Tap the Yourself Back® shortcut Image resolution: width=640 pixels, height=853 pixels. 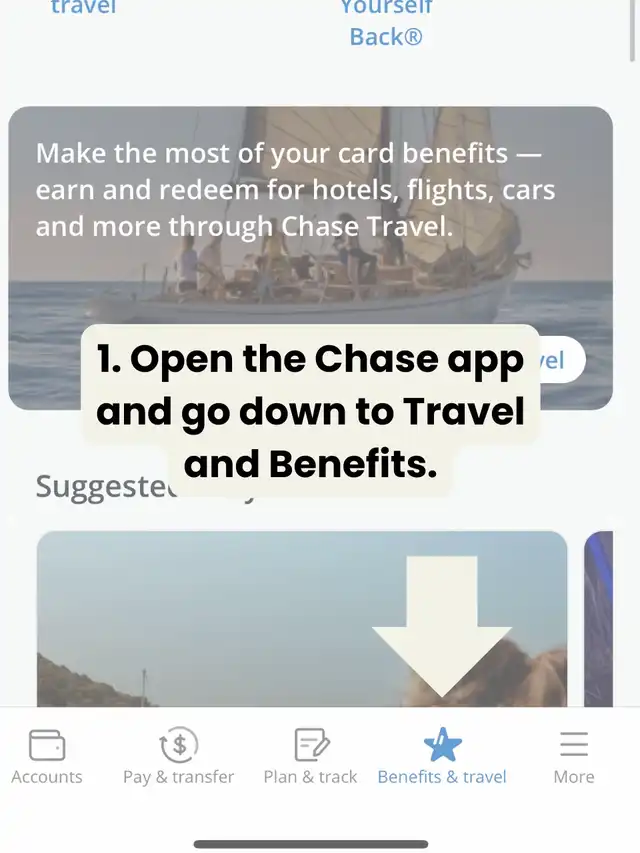[386, 24]
